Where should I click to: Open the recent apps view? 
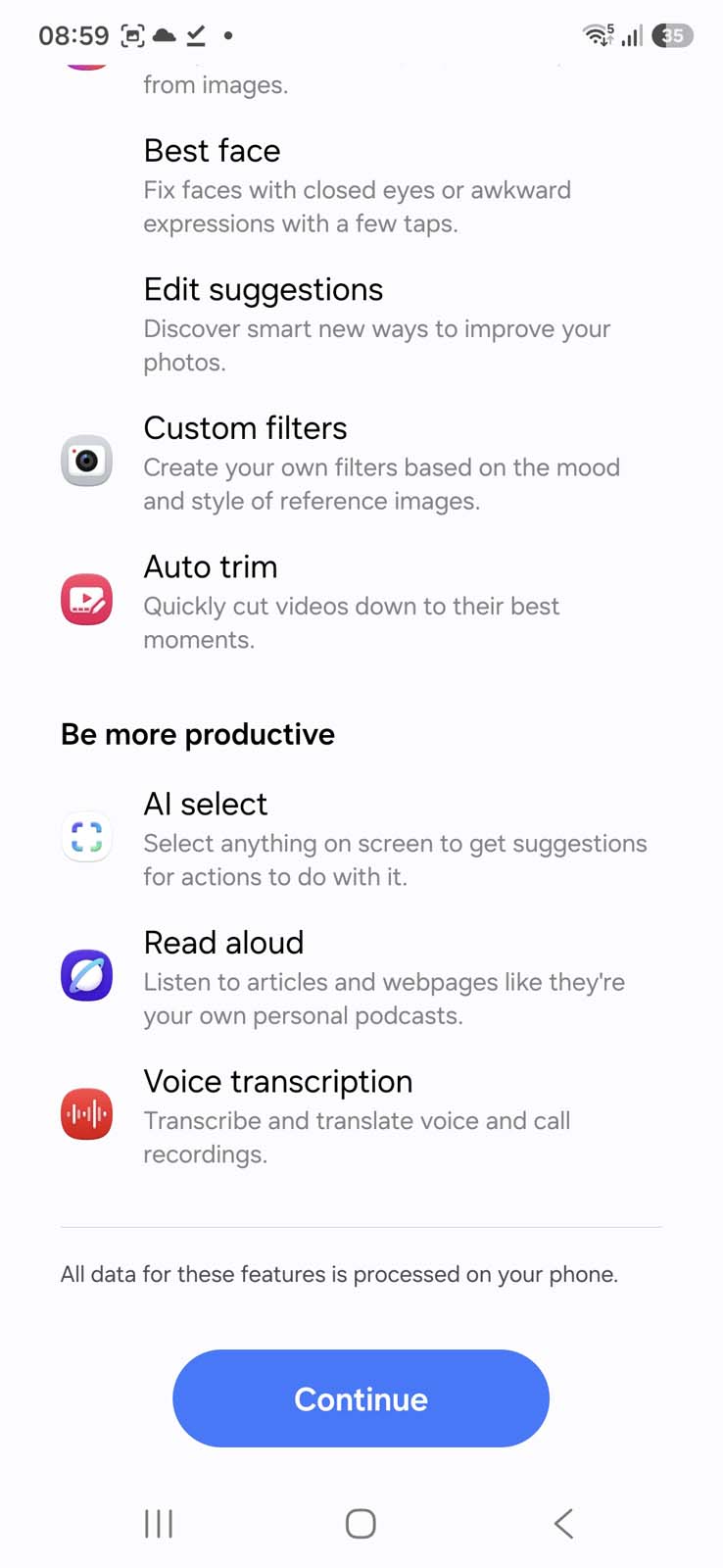[159, 1523]
